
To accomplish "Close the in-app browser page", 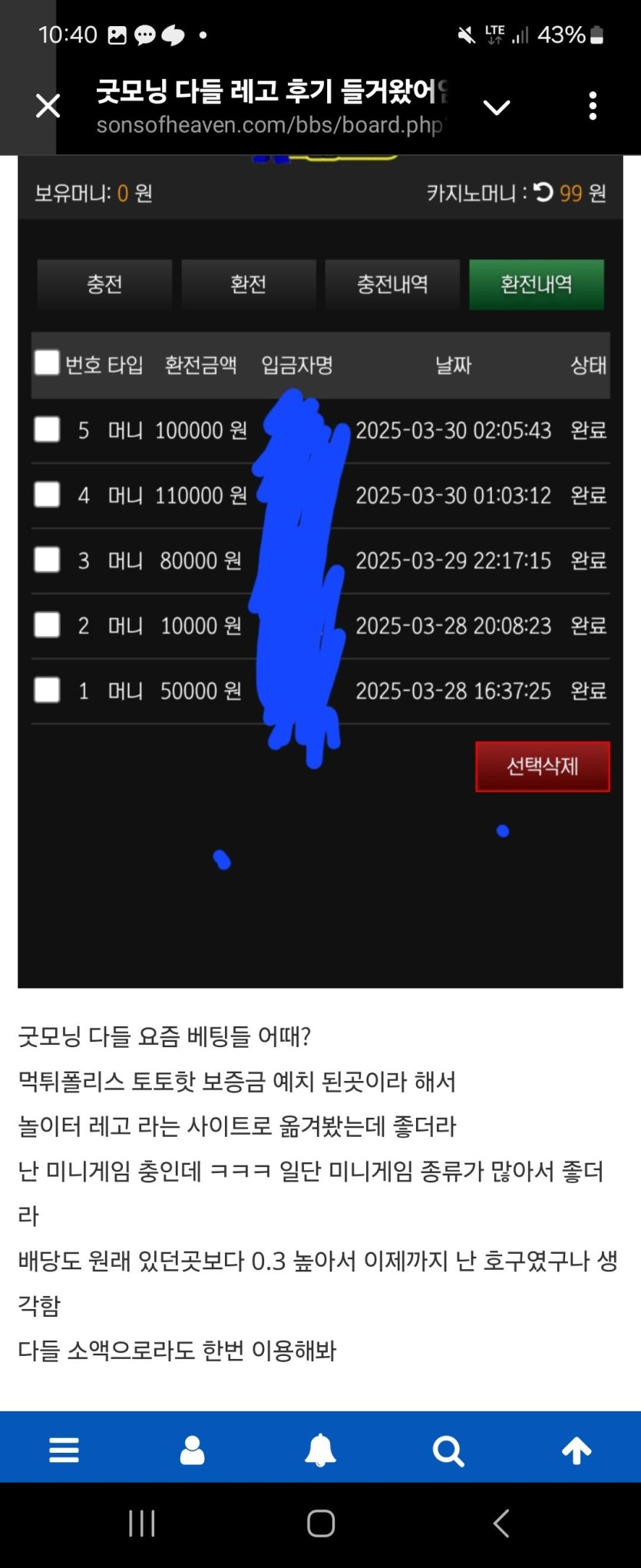I will click(48, 106).
